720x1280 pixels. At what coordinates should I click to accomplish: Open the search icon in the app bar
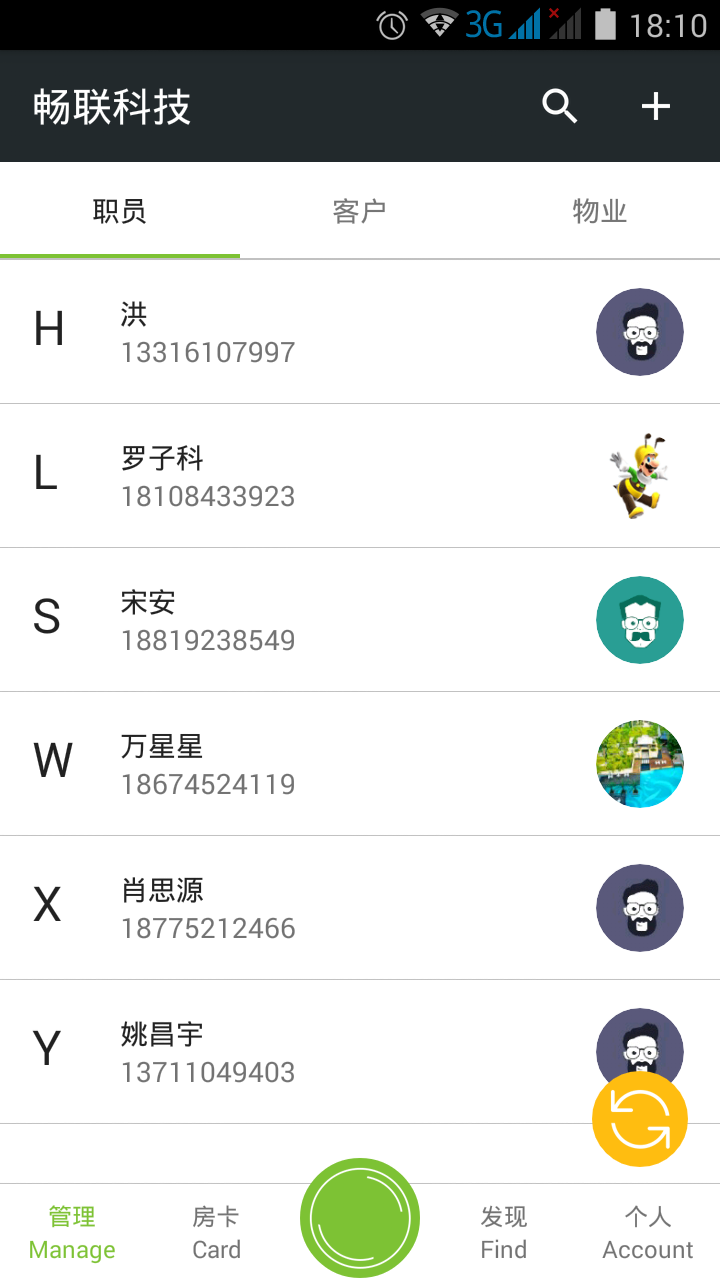click(560, 106)
